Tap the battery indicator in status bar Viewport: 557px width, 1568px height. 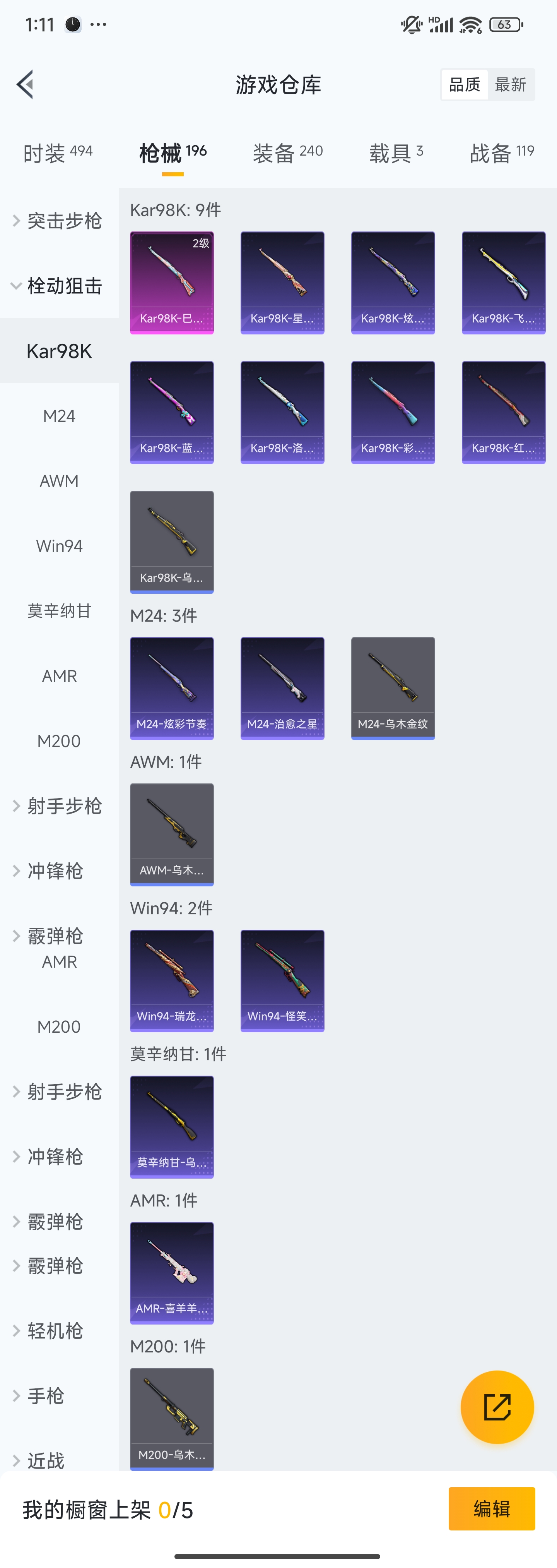(x=505, y=24)
